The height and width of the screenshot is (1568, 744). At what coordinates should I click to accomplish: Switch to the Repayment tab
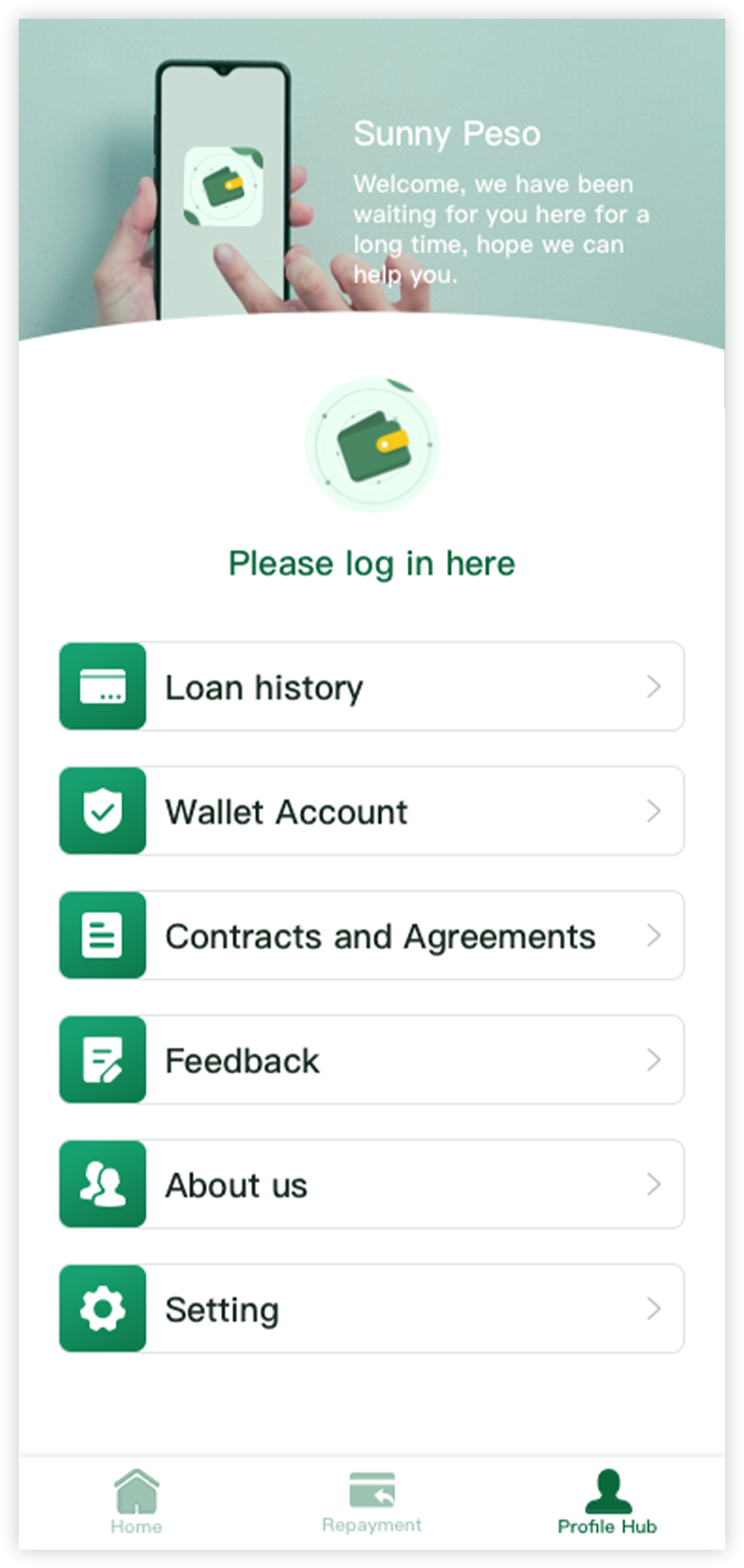click(372, 1501)
